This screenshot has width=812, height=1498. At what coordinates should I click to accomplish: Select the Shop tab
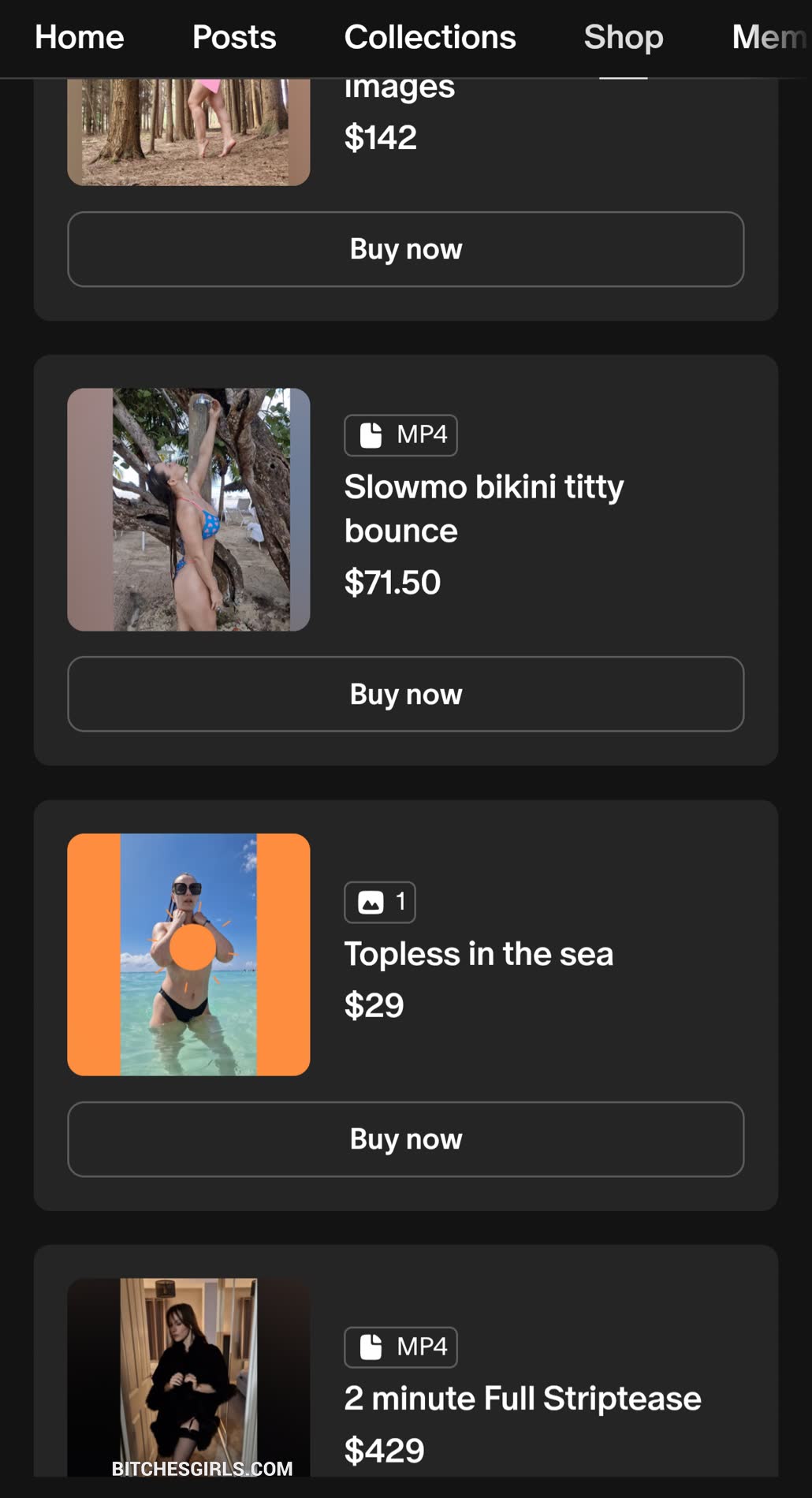(x=623, y=37)
